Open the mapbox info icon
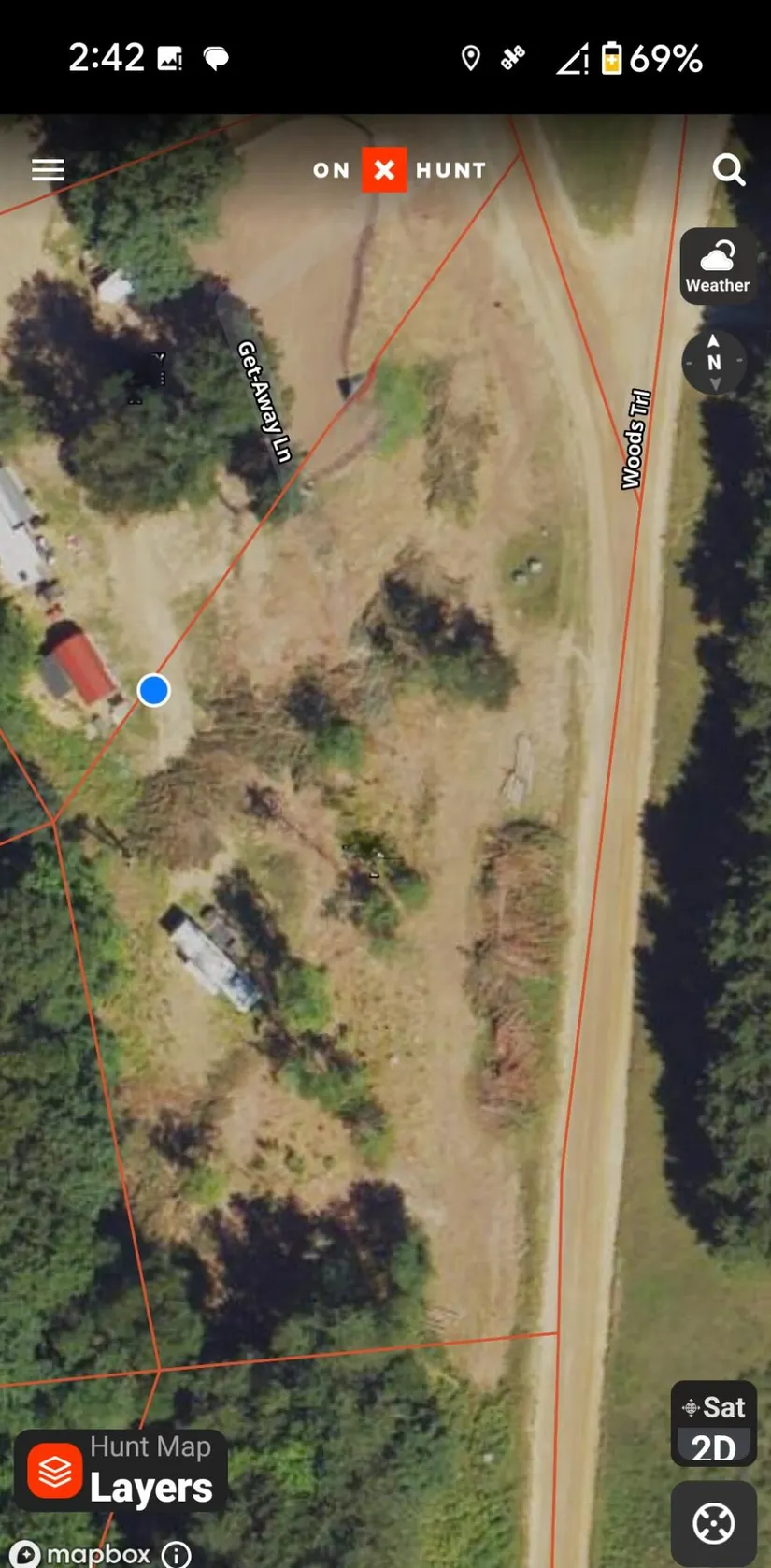771x1568 pixels. pyautogui.click(x=177, y=1554)
